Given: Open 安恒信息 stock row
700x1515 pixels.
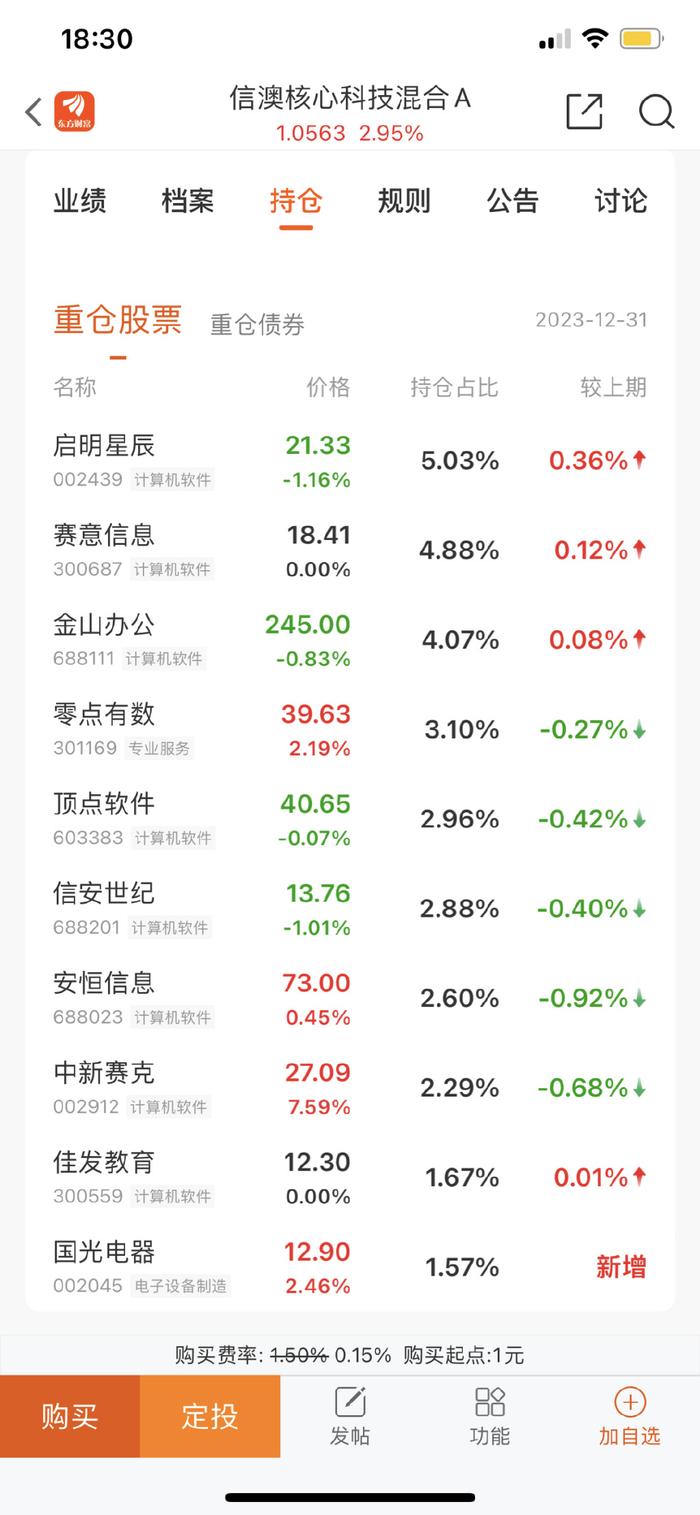Looking at the screenshot, I should tap(350, 999).
